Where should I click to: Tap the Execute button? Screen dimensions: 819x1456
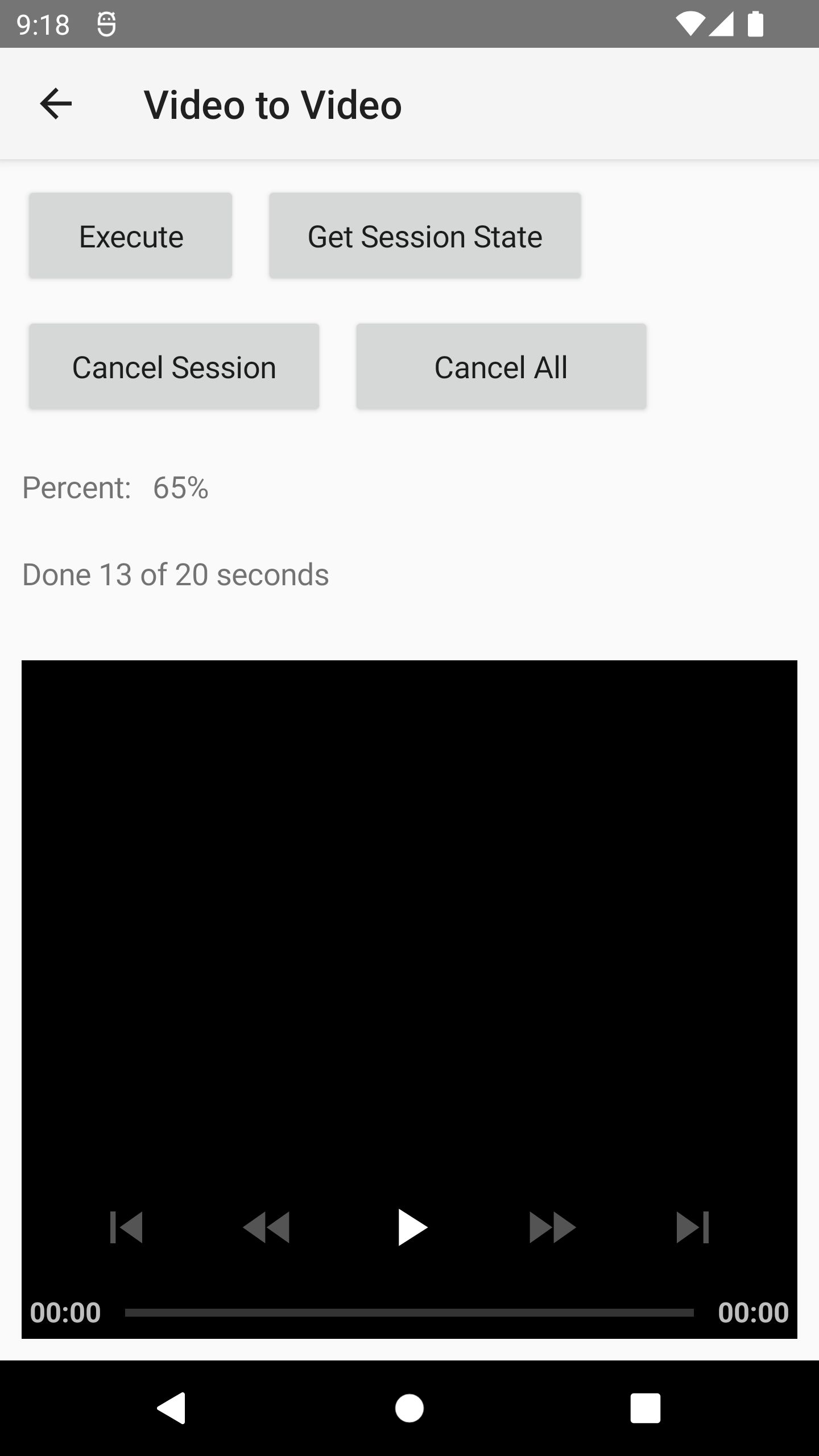click(x=131, y=236)
